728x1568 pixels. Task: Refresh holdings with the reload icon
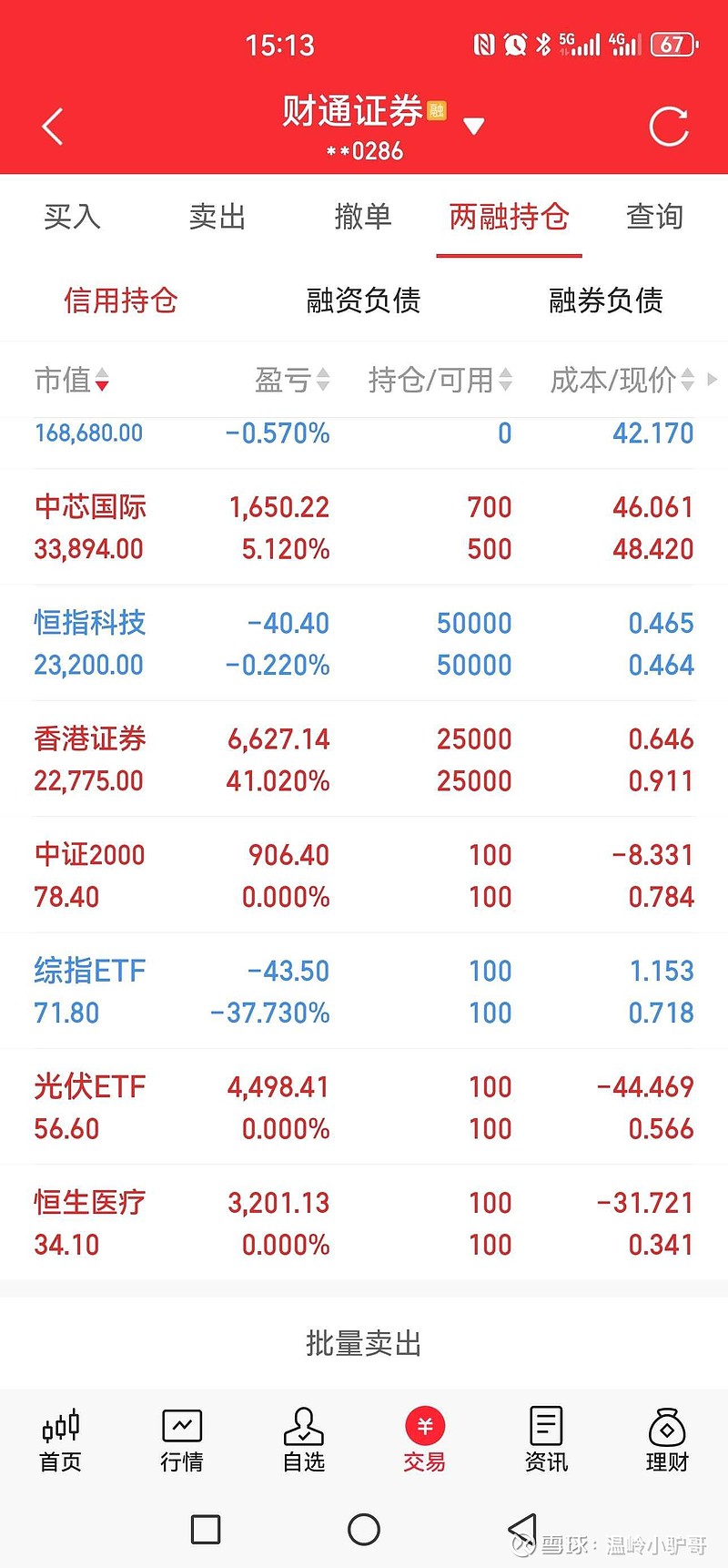tap(669, 127)
